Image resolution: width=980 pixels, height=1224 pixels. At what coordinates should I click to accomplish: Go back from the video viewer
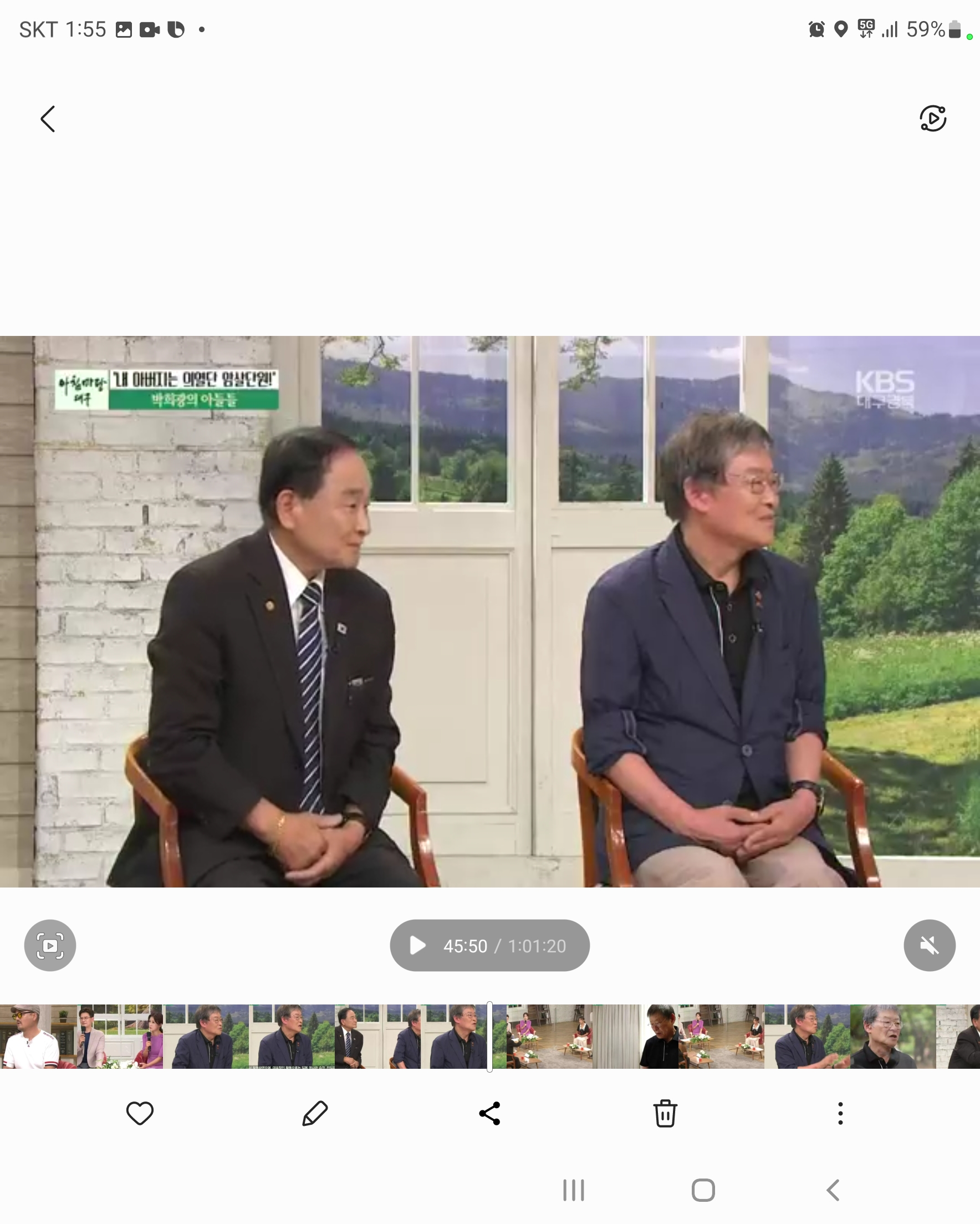click(x=48, y=119)
